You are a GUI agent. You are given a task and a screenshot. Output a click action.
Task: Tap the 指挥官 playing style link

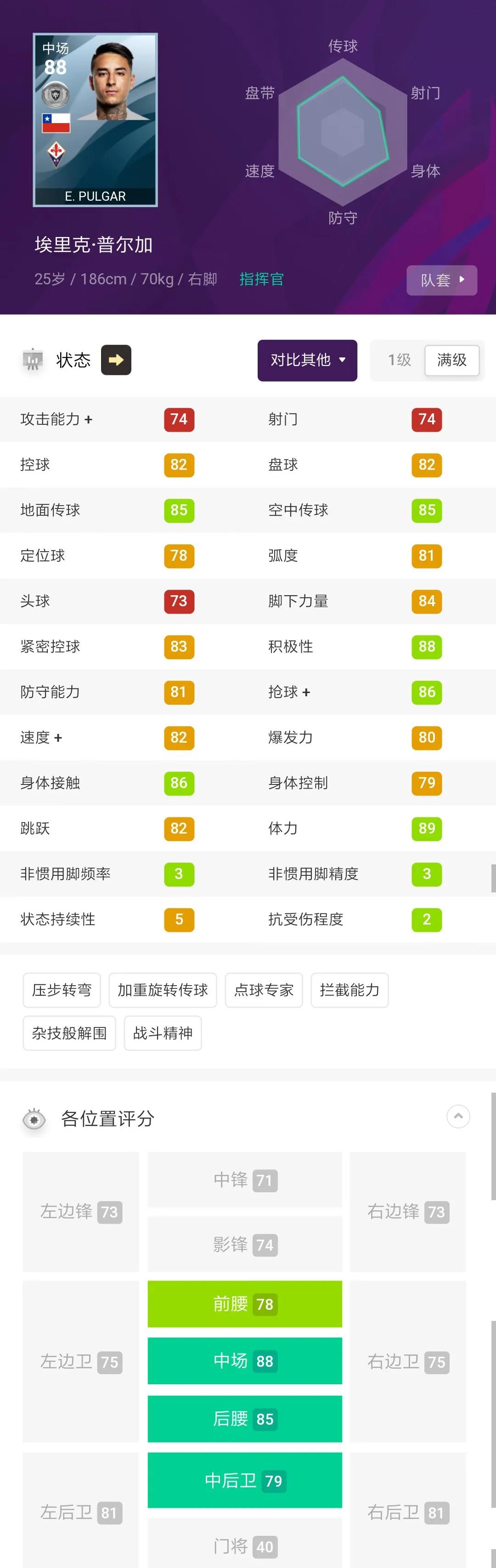(261, 279)
